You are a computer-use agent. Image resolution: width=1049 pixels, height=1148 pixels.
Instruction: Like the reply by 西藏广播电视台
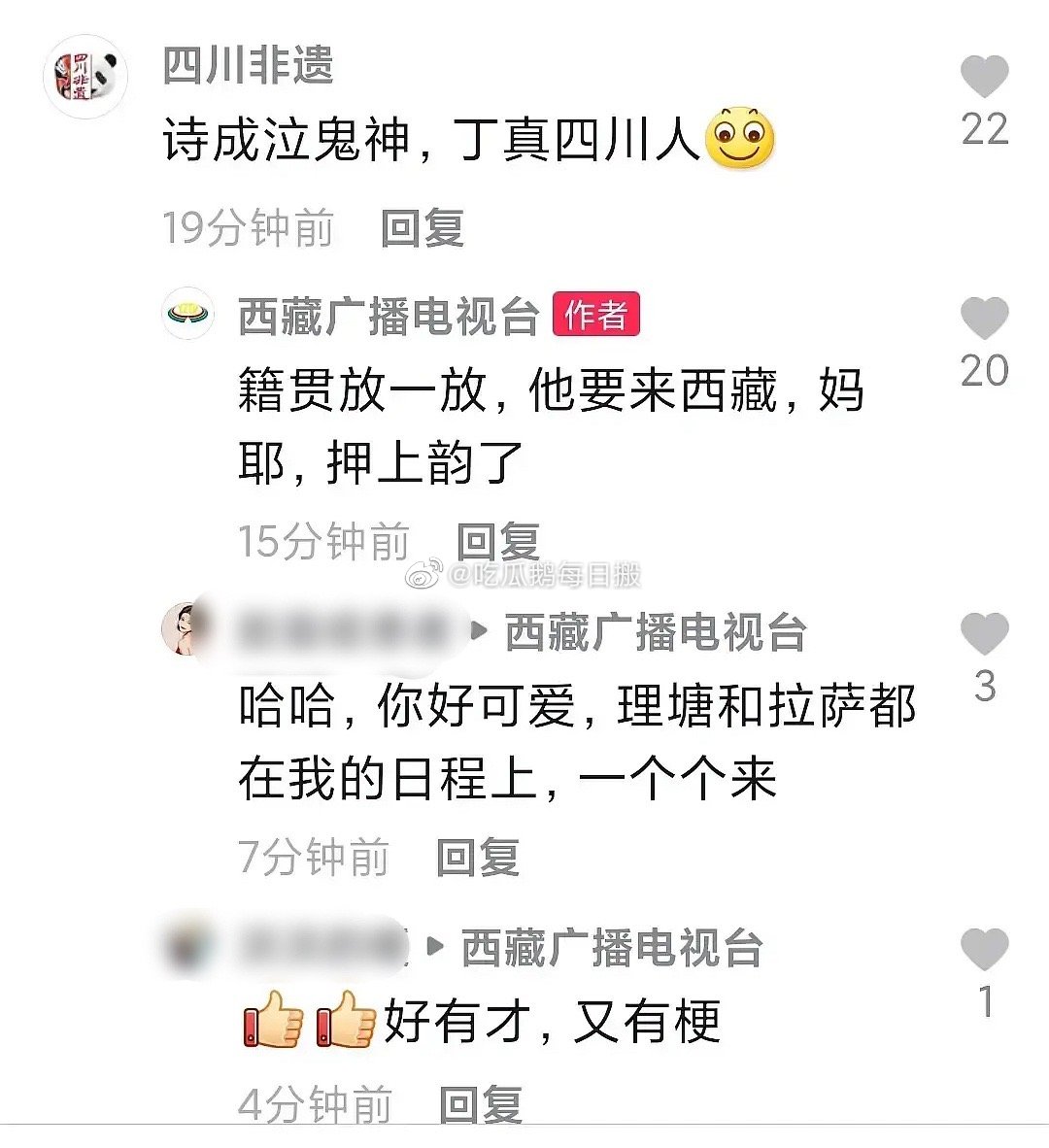[984, 319]
